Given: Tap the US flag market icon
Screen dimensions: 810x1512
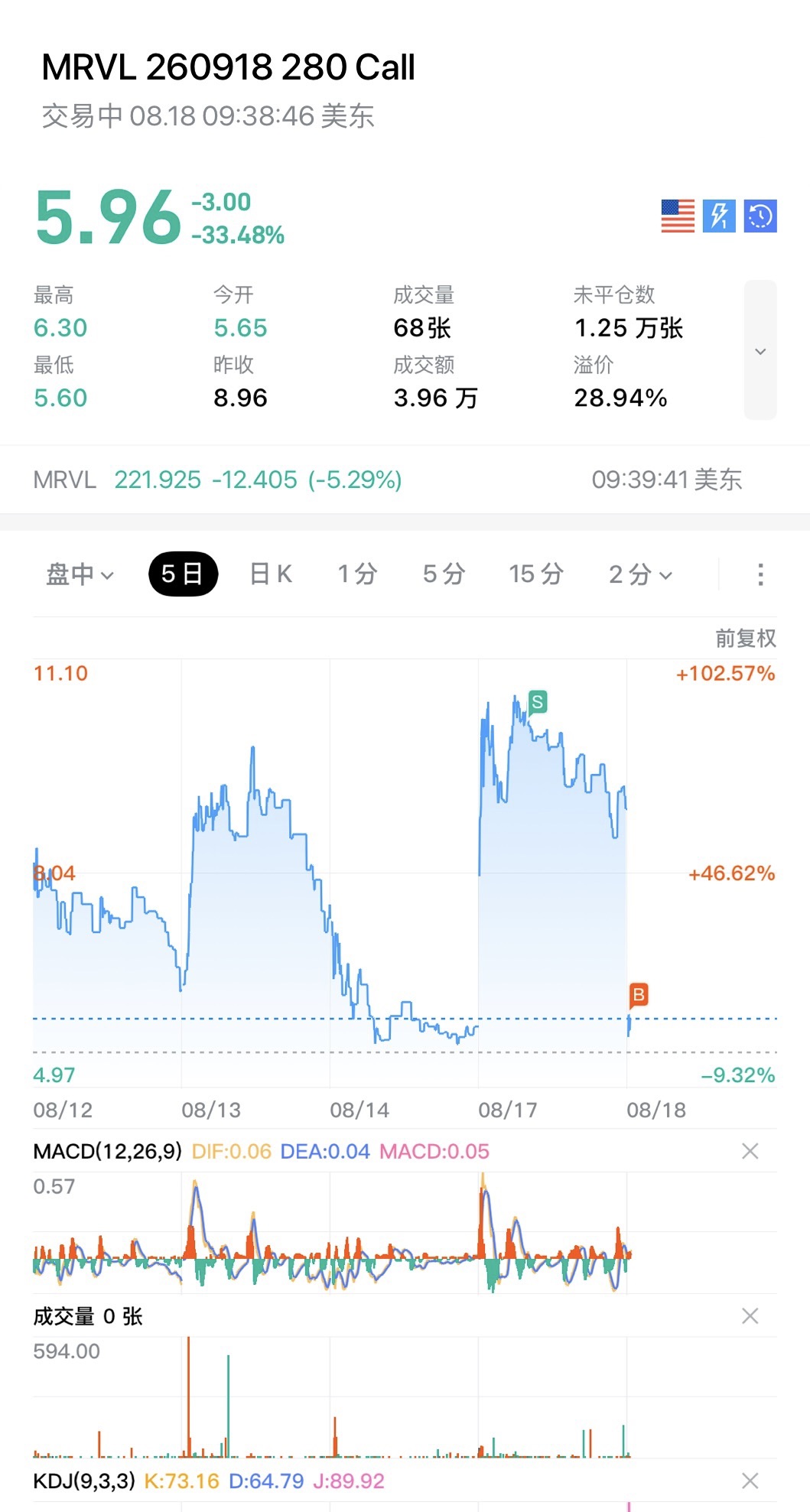Looking at the screenshot, I should point(678,216).
